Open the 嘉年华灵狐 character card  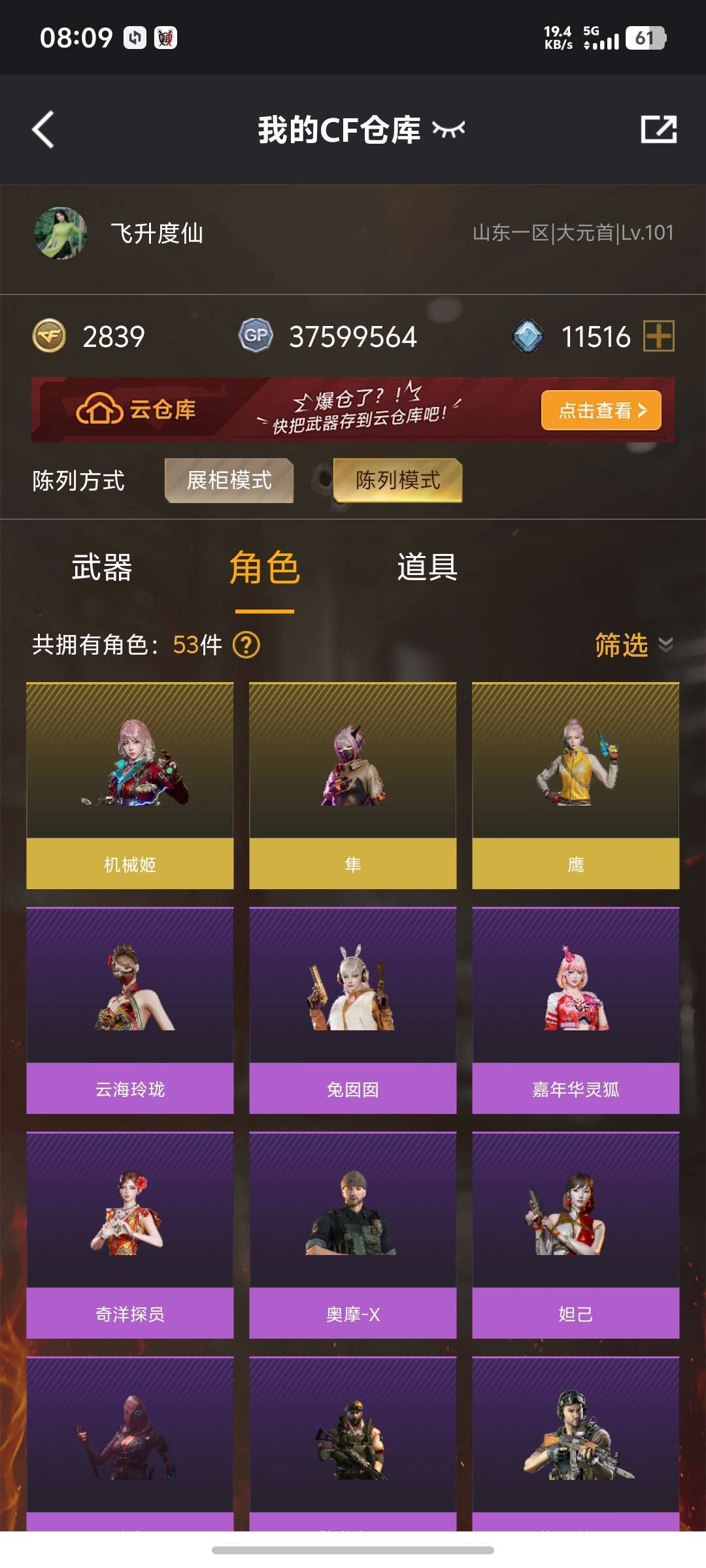tap(576, 1011)
